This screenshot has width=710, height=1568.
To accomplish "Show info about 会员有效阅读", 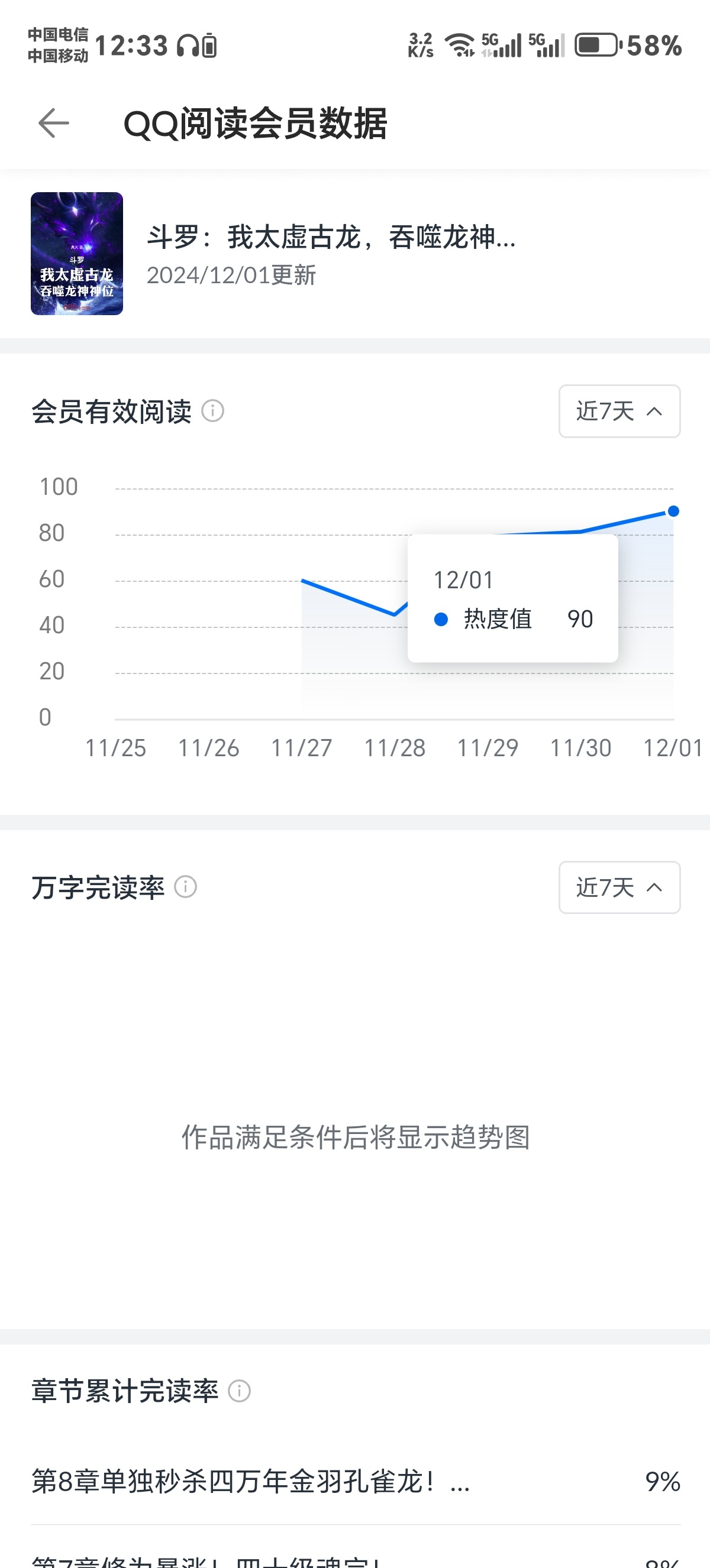I will tap(212, 411).
